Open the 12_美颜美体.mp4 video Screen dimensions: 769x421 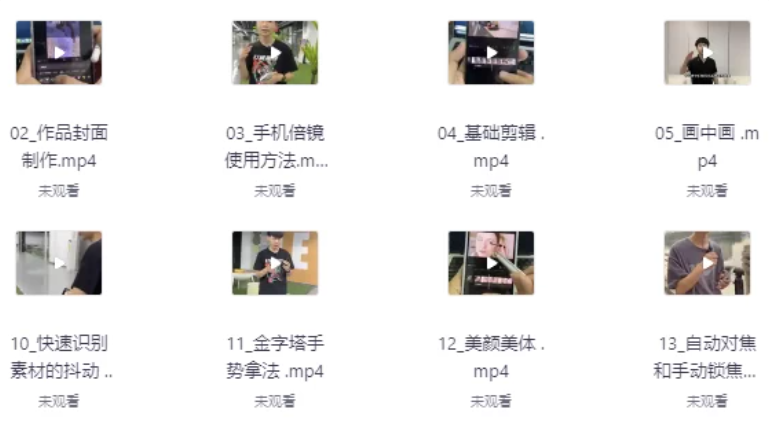tap(491, 263)
